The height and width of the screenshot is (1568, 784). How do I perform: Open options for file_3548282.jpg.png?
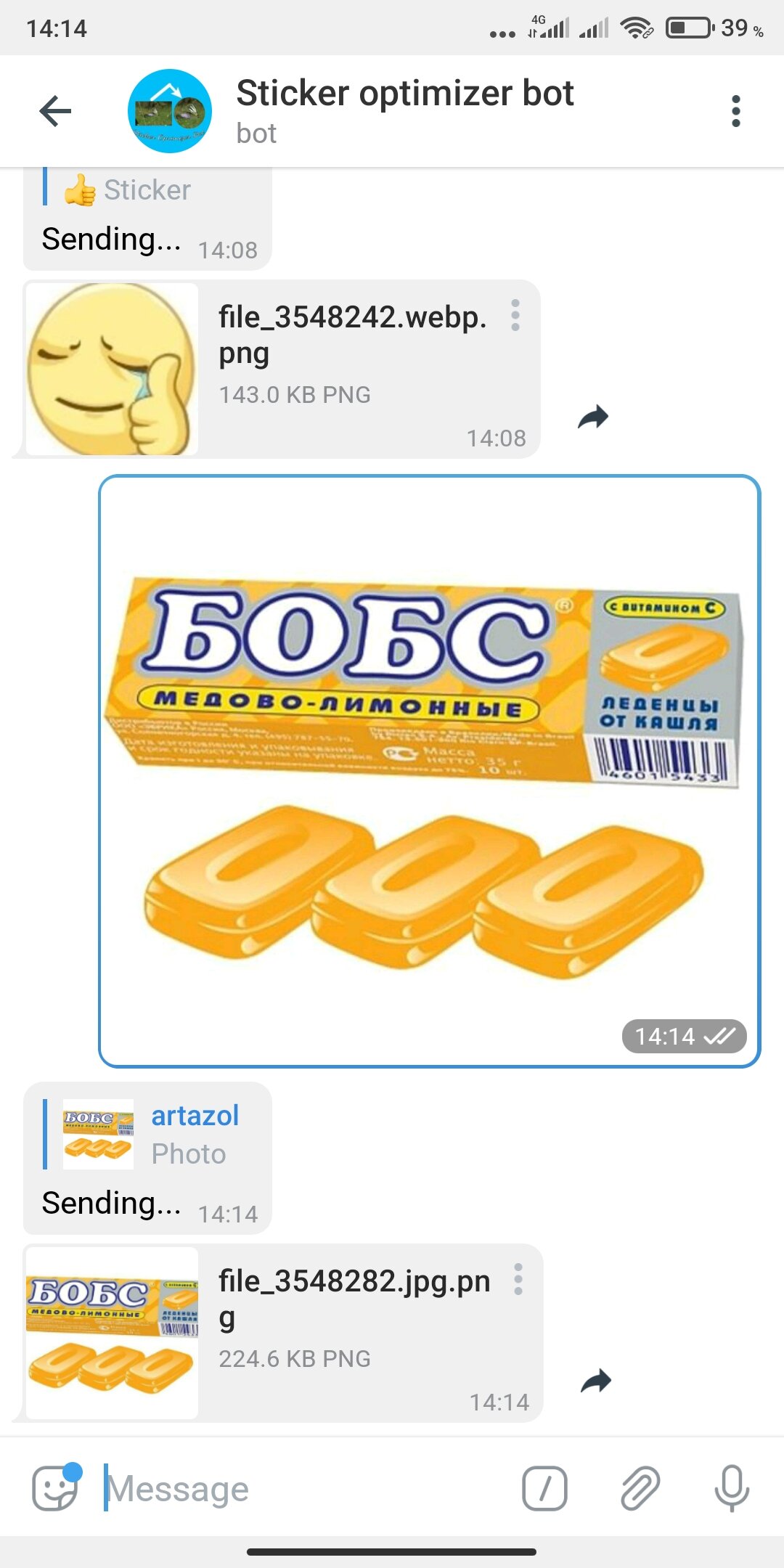point(518,1279)
